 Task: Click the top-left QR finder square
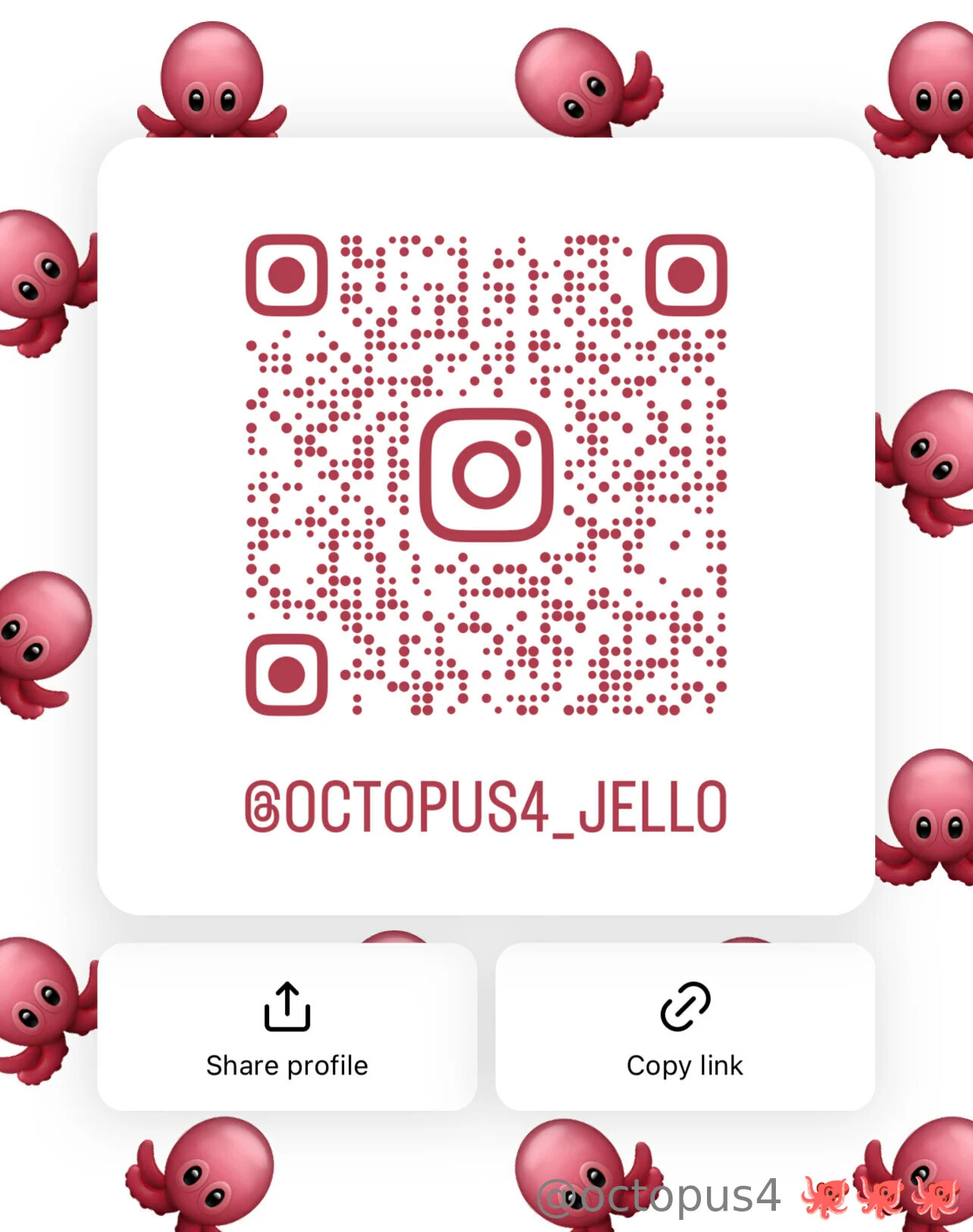coord(286,275)
